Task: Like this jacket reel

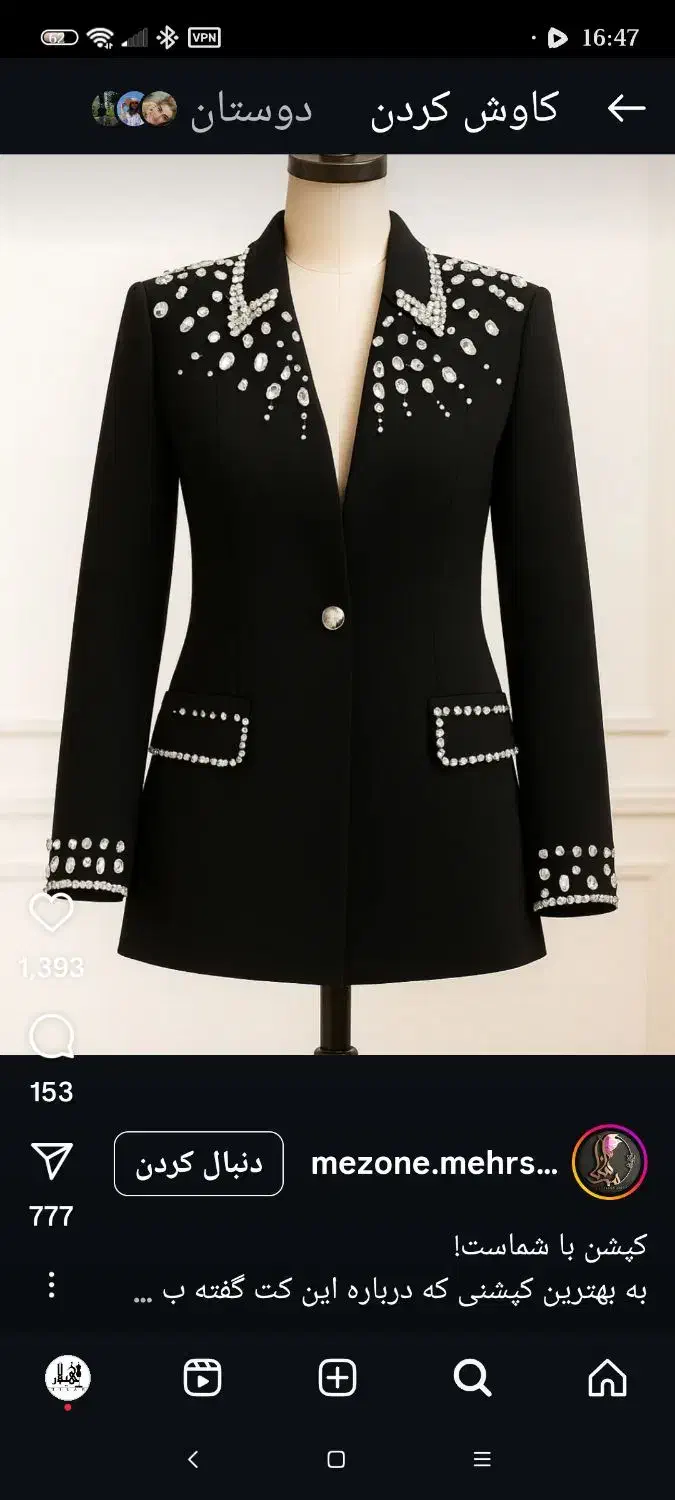Action: coord(52,913)
